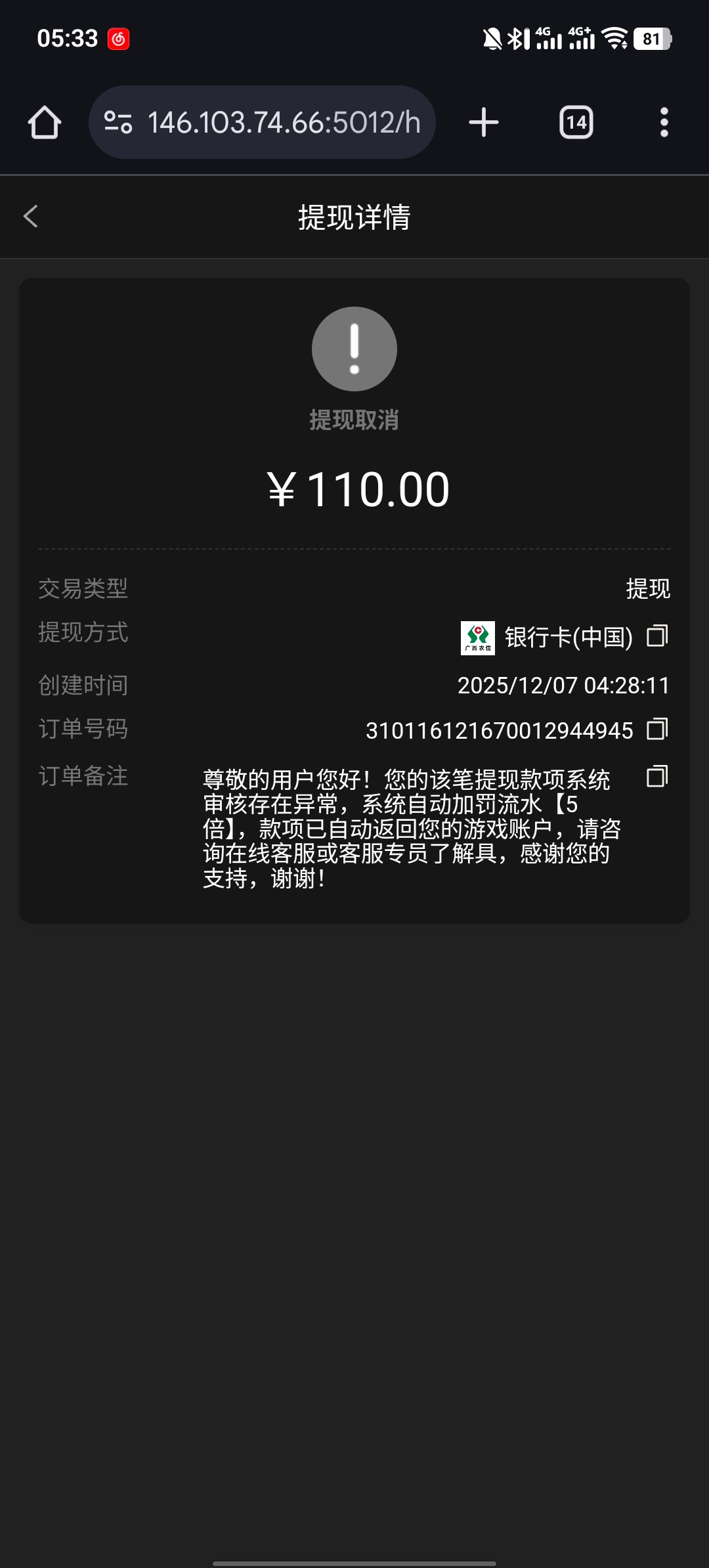Copy the 订单备注 remark text
This screenshot has height=1568, width=709.
tap(656, 777)
